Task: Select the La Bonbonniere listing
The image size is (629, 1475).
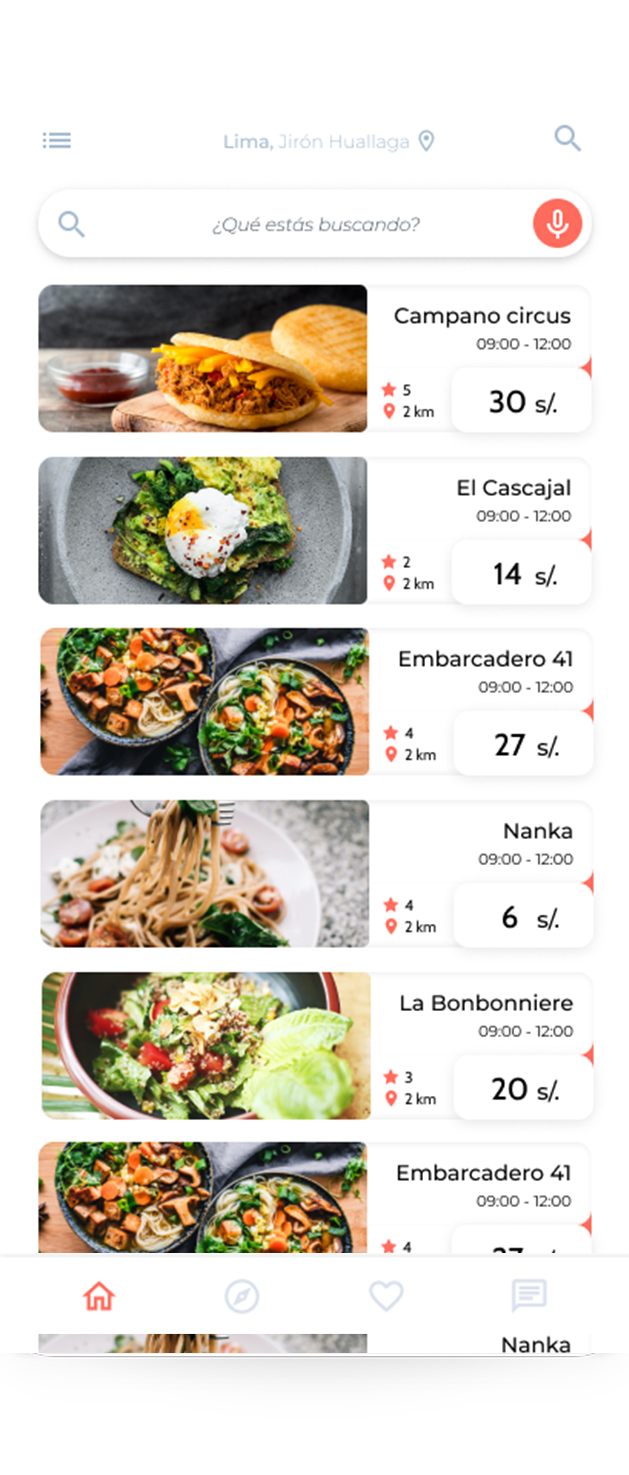Action: 316,1046
